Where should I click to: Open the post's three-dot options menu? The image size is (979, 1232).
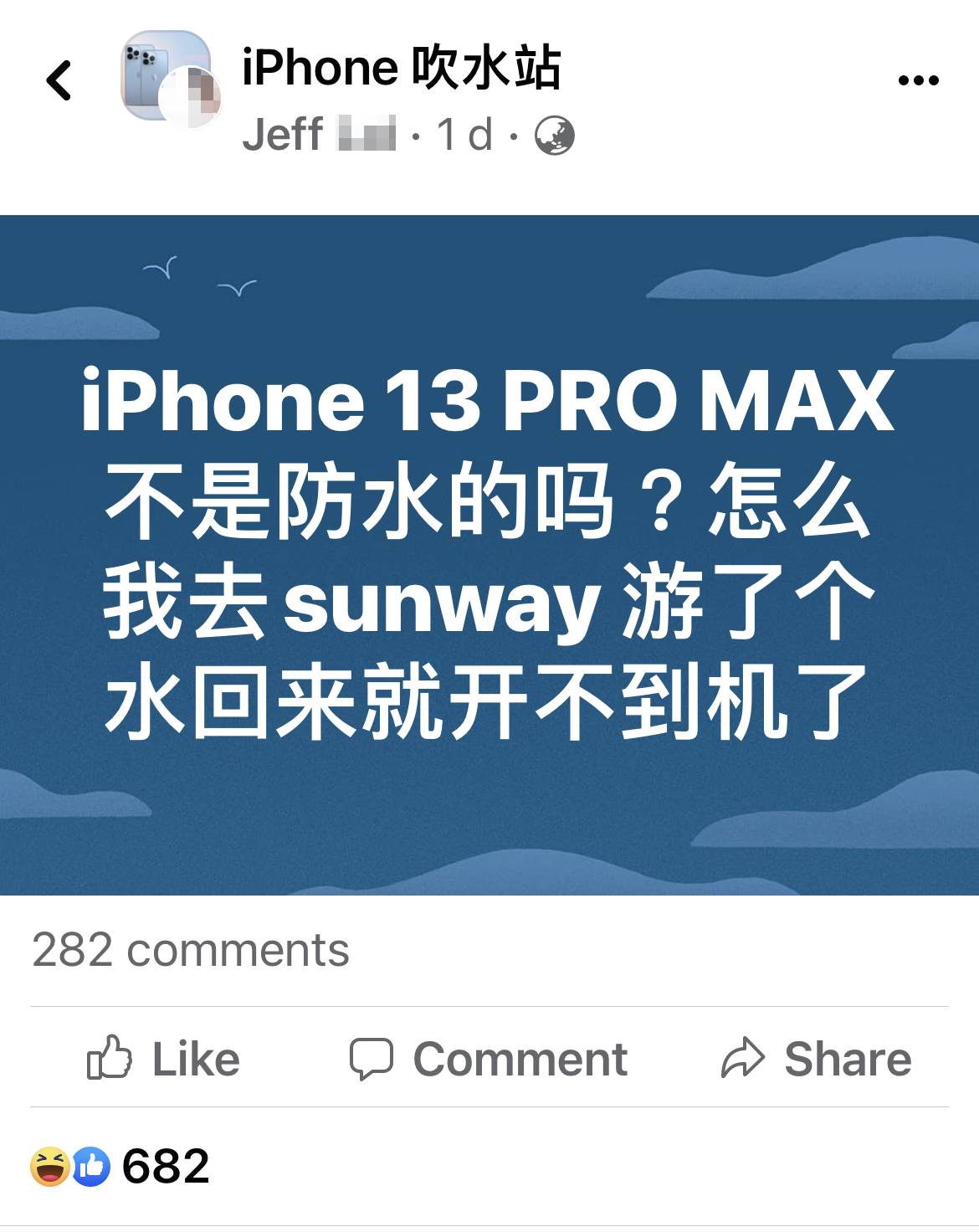click(917, 81)
